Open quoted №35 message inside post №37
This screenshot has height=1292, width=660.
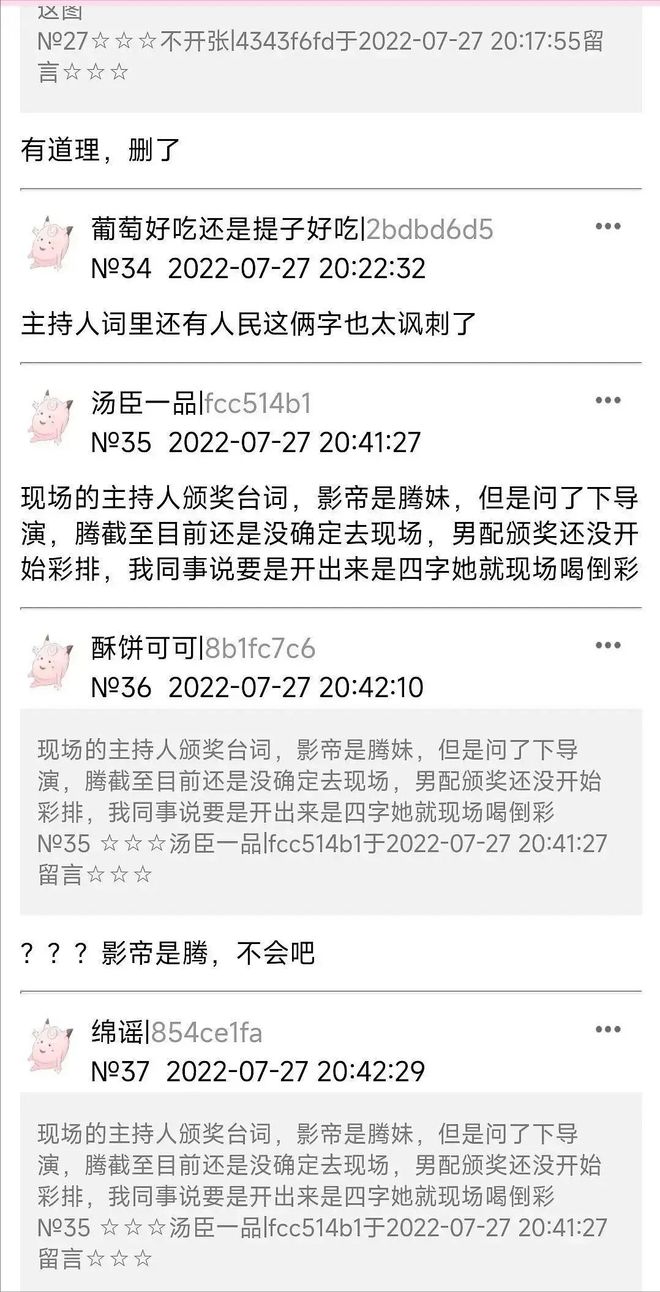(330, 1195)
